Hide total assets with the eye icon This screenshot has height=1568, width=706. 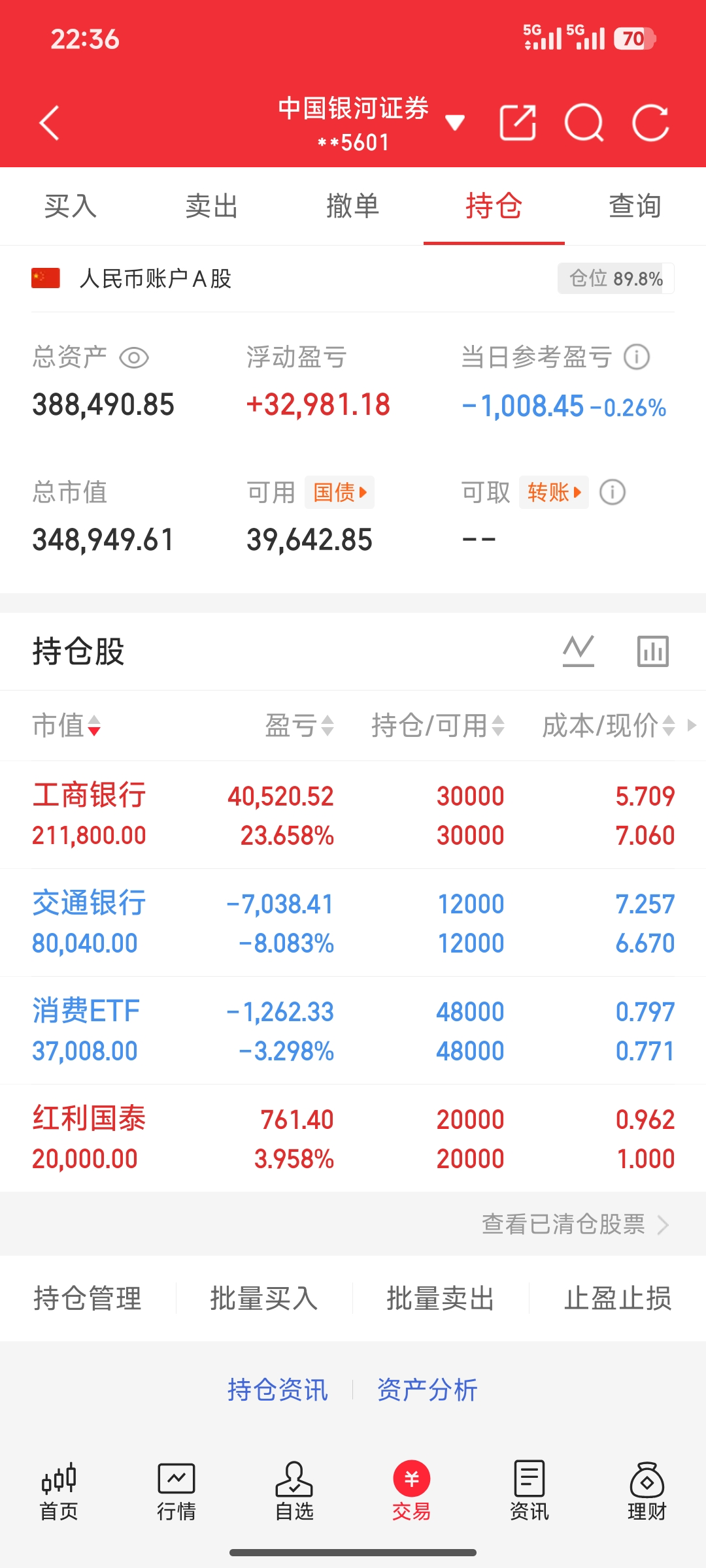pyautogui.click(x=134, y=358)
